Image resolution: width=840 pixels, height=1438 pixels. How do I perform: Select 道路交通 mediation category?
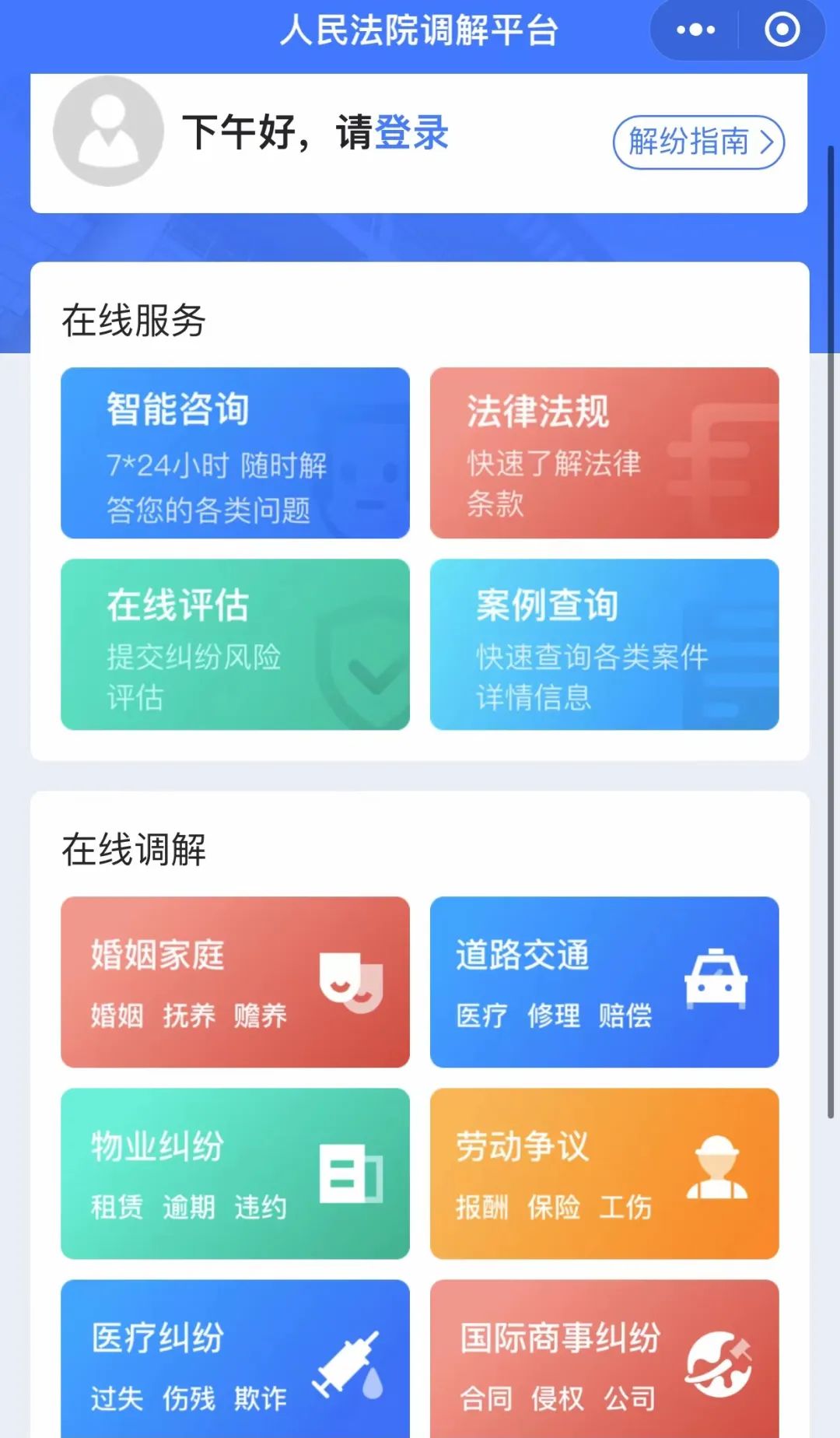coord(604,982)
